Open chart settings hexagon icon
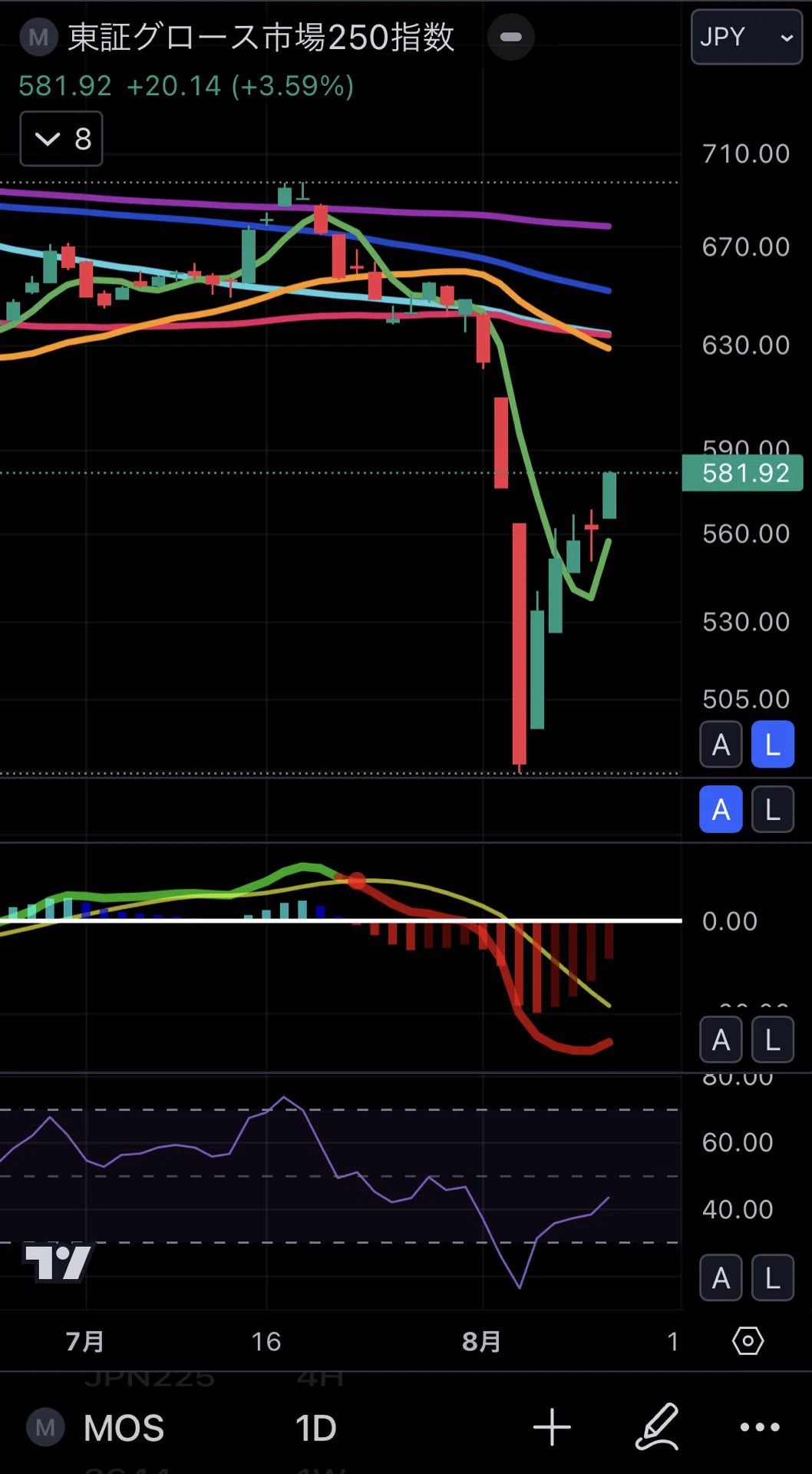The image size is (812, 1474). pos(748,1341)
